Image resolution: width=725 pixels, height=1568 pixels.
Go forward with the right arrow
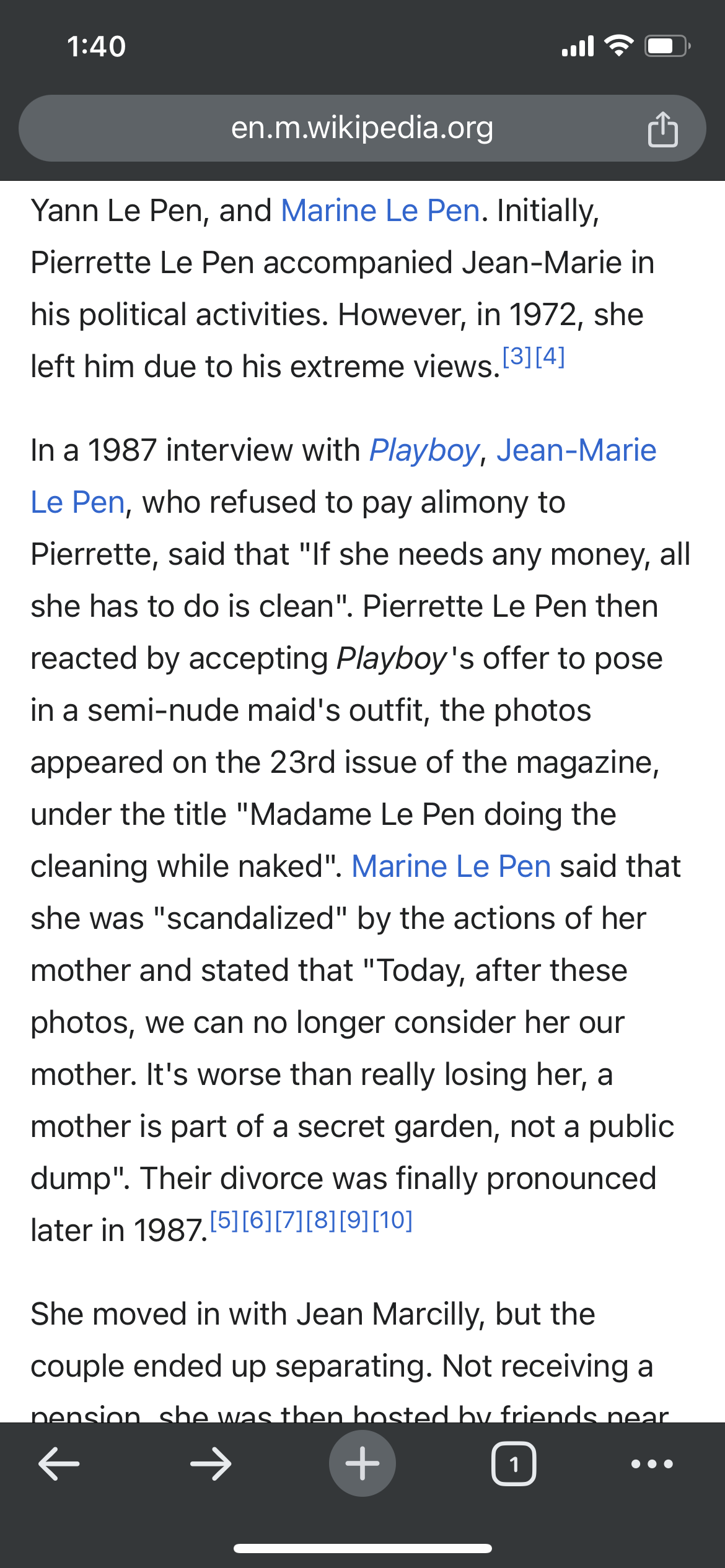tap(211, 1464)
